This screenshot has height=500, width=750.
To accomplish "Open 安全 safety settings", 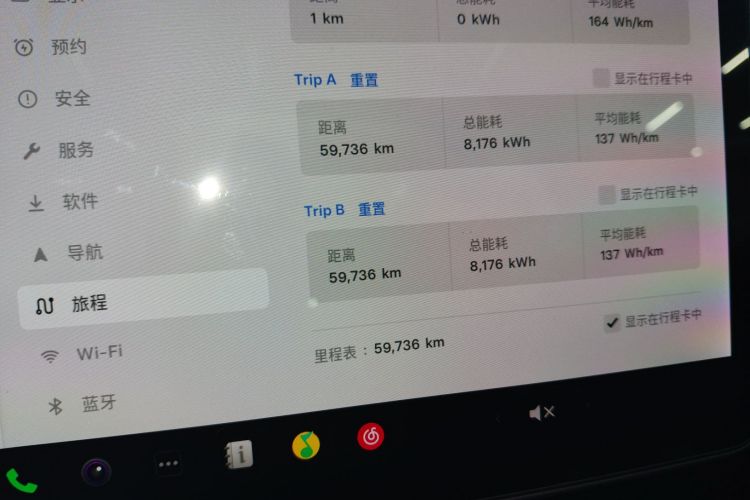I will 72,98.
